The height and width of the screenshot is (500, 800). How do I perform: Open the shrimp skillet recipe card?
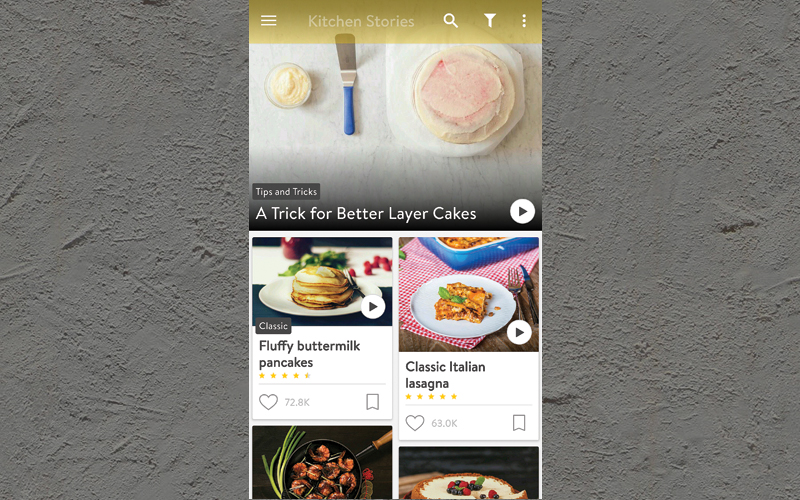pyautogui.click(x=321, y=463)
